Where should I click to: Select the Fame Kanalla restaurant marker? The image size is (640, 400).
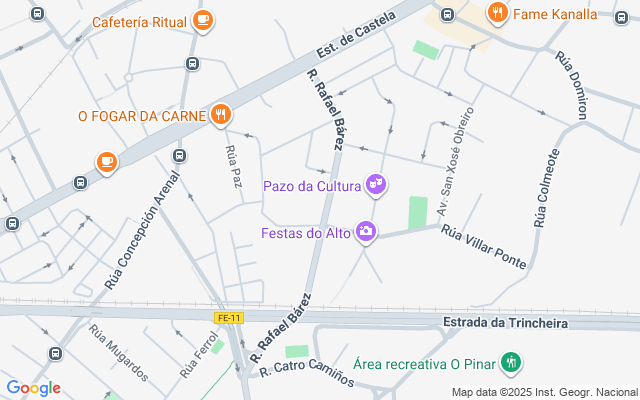pos(496,13)
